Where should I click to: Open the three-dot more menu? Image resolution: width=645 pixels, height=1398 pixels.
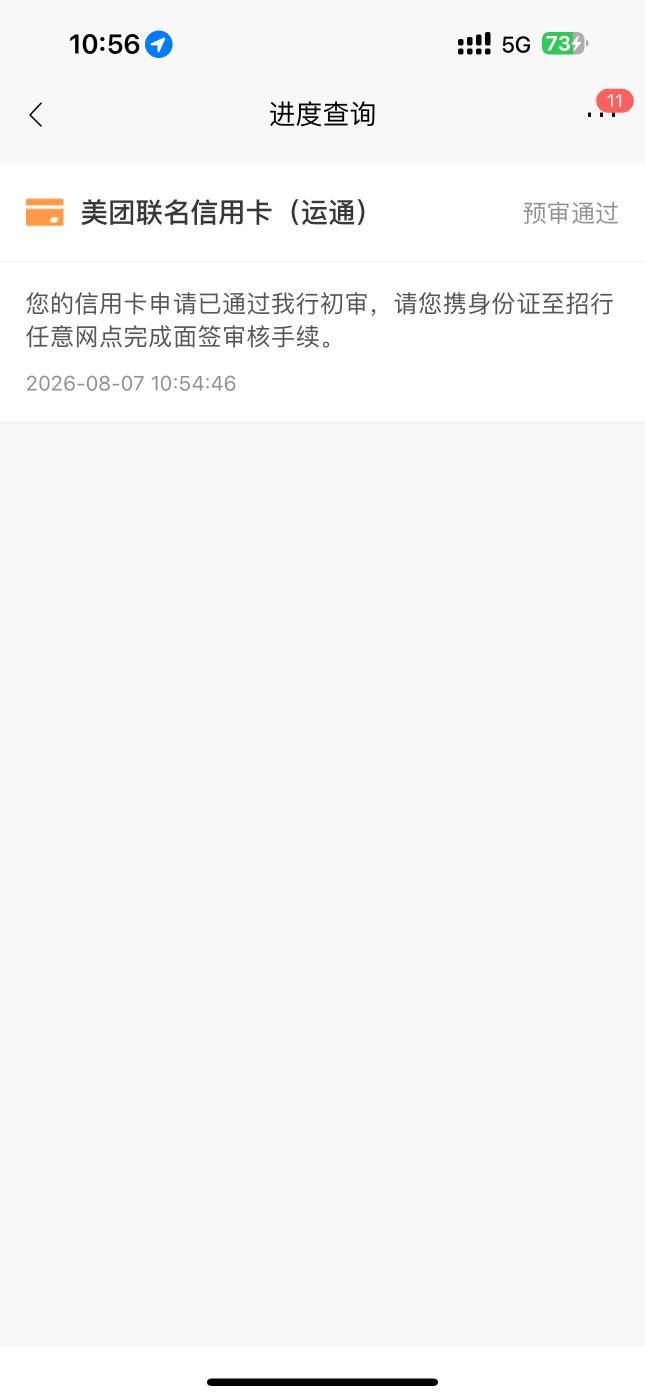coord(601,114)
